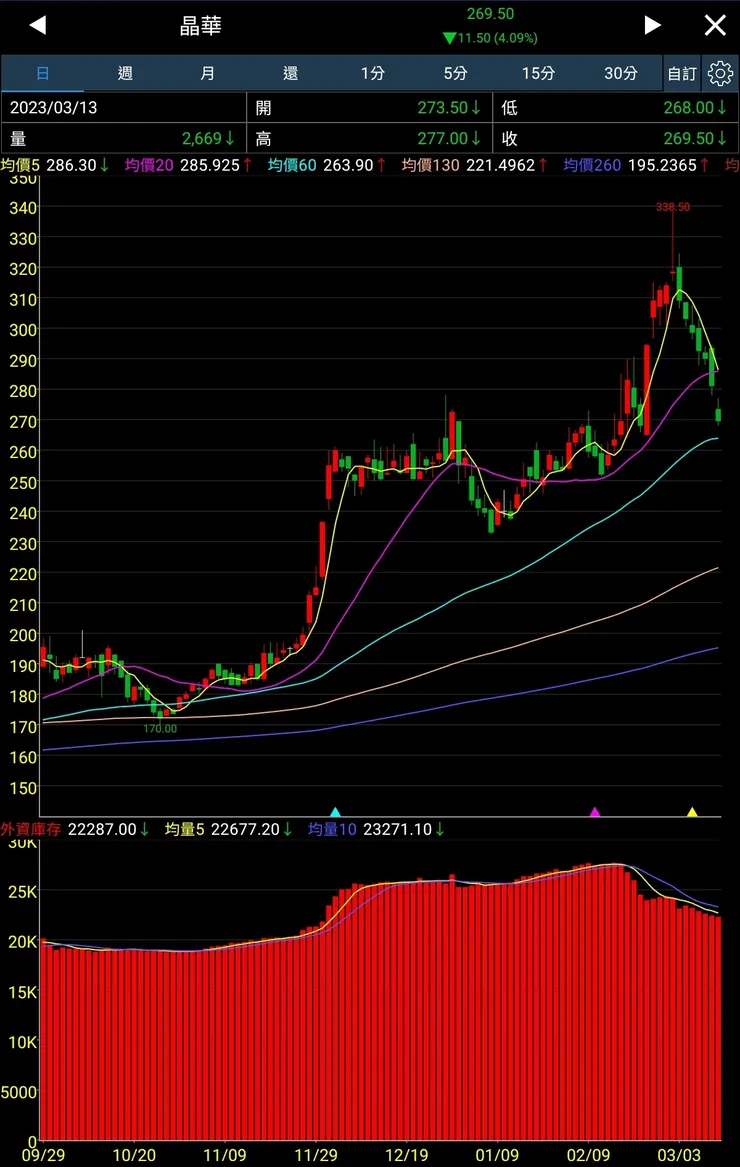Open the 自訂 custom period option

pyautogui.click(x=682, y=73)
